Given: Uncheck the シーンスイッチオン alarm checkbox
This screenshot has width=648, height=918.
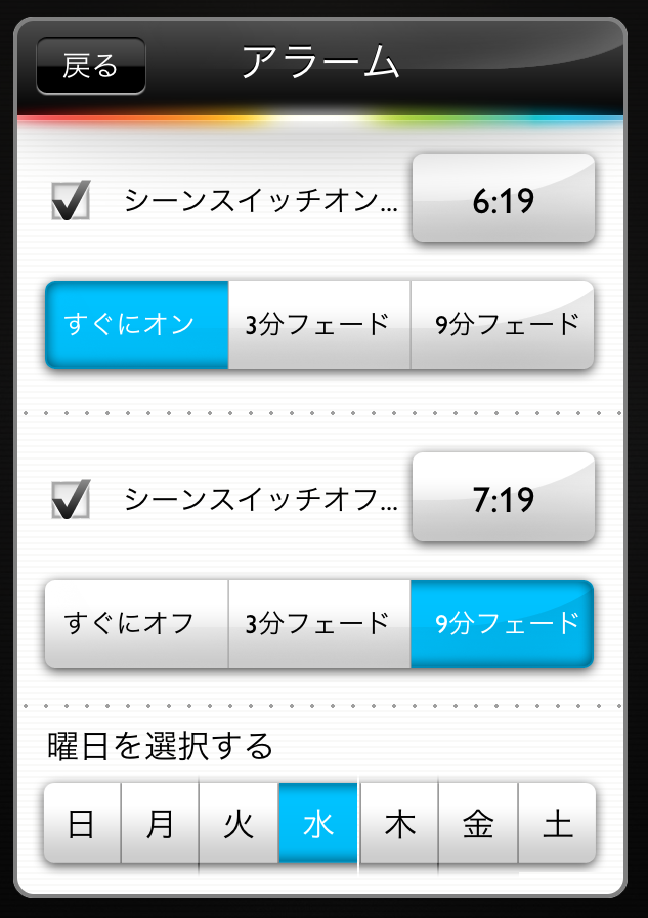Looking at the screenshot, I should point(71,200).
